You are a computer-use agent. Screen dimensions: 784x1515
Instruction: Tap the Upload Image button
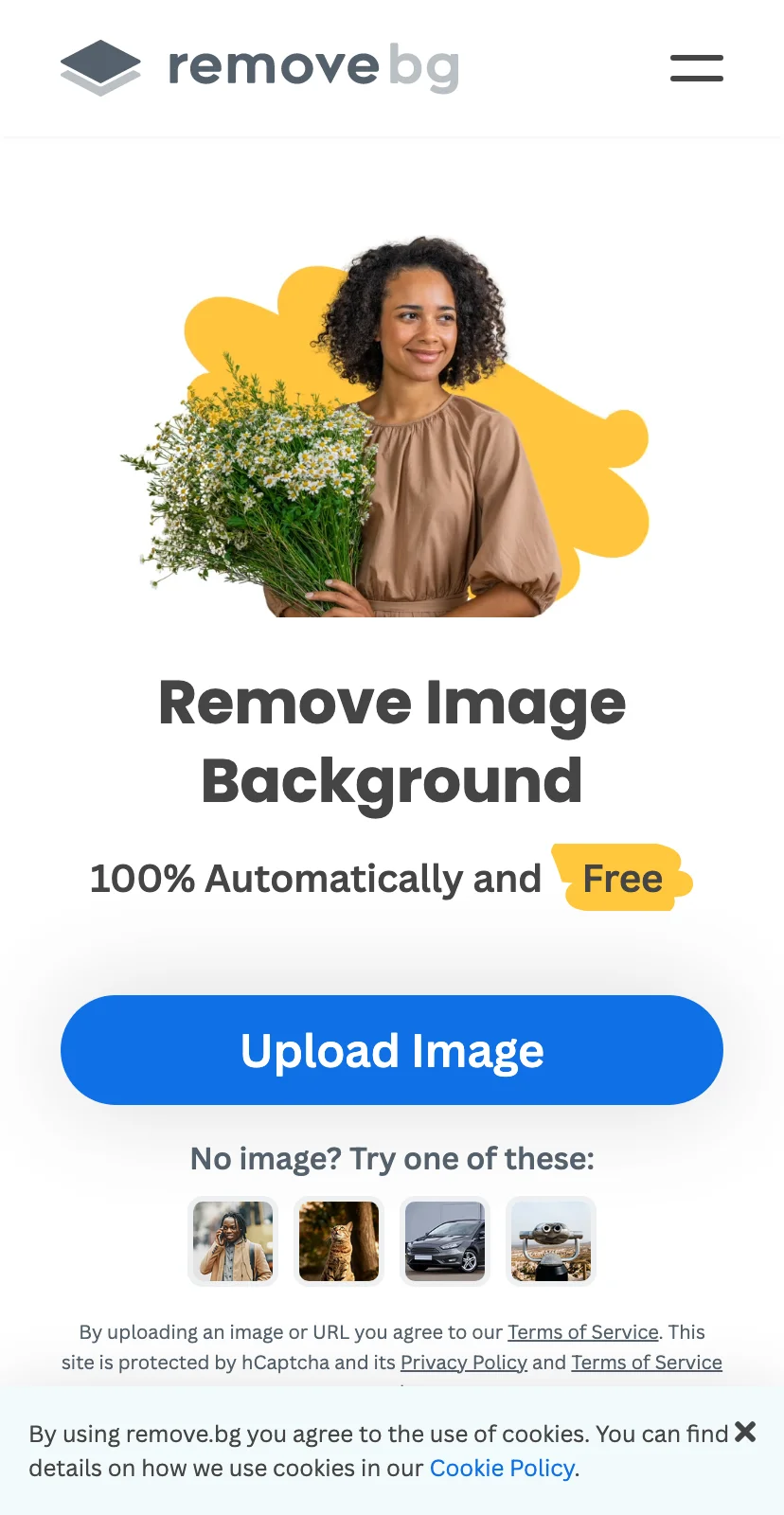coord(392,1050)
